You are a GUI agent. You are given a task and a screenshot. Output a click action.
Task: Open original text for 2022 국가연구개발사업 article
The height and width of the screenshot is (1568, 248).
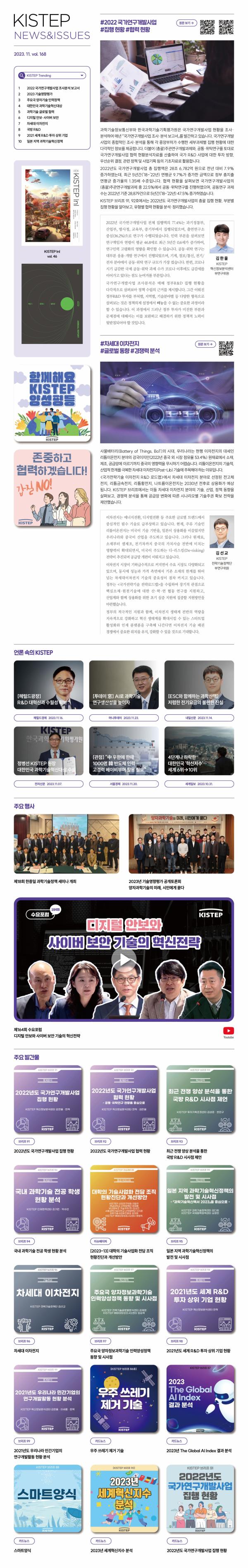tap(187, 23)
